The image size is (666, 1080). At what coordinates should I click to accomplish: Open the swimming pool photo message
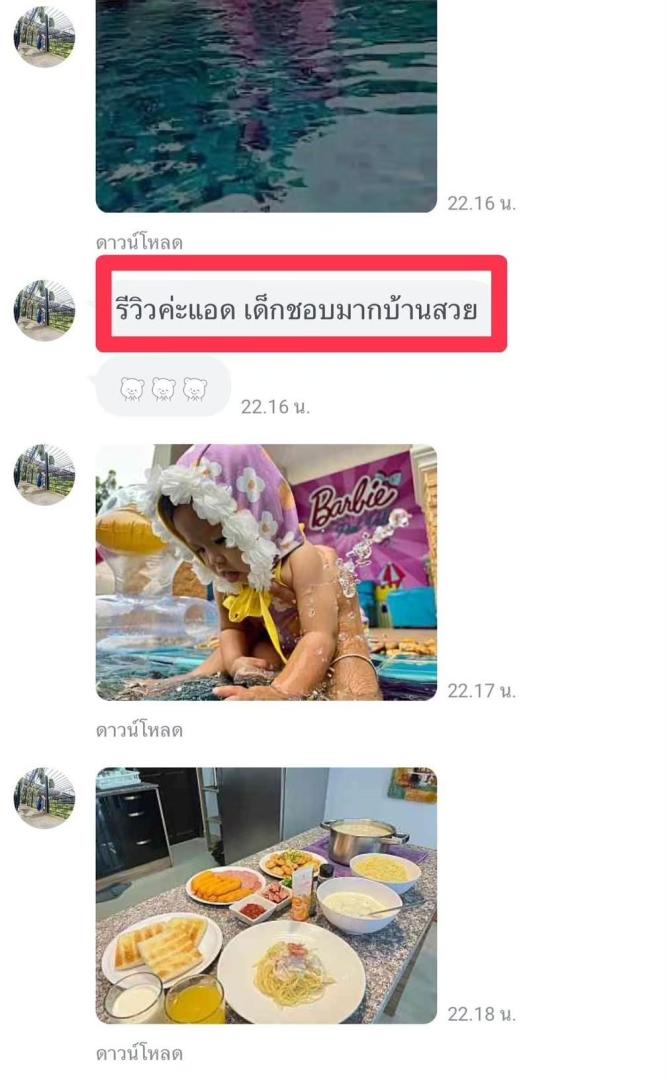[266, 105]
